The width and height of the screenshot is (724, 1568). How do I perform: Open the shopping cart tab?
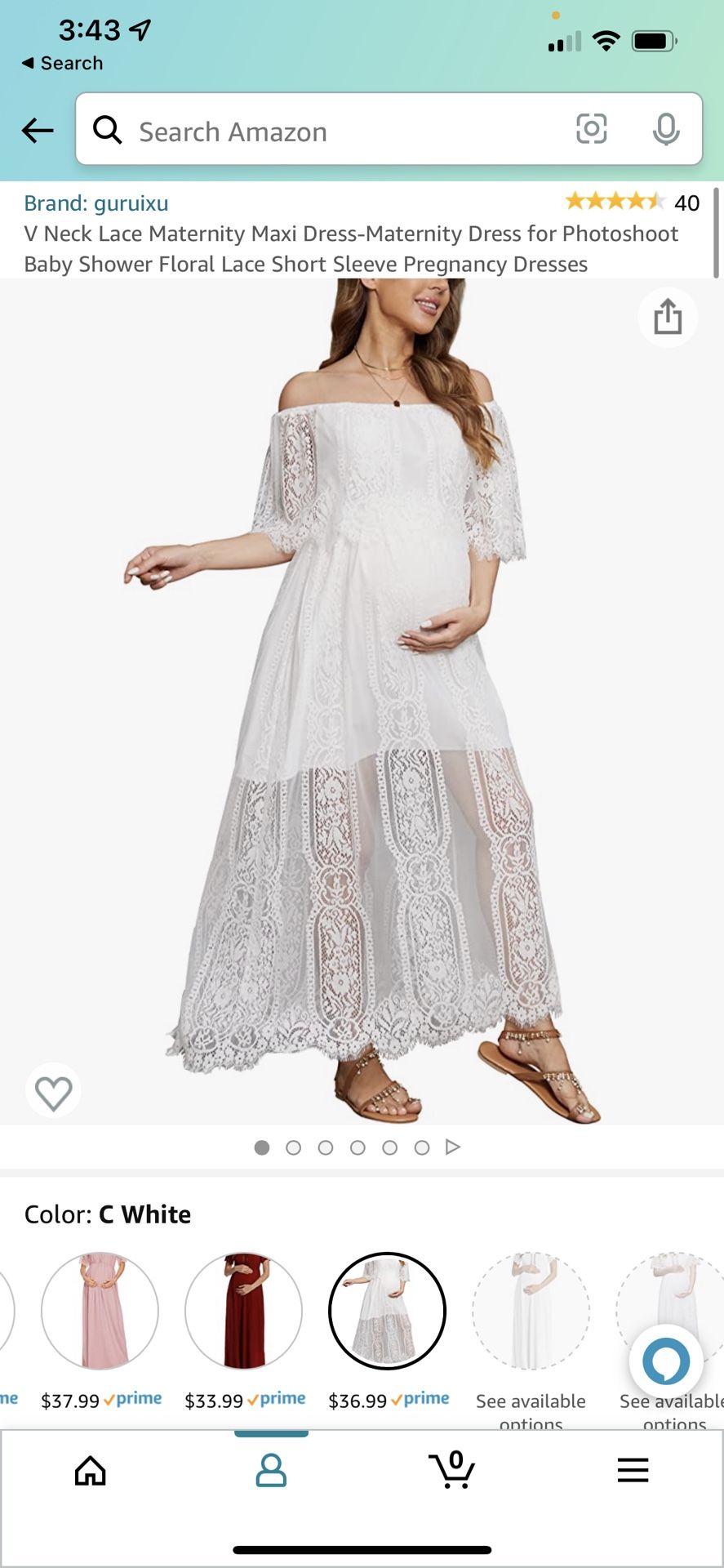451,1471
